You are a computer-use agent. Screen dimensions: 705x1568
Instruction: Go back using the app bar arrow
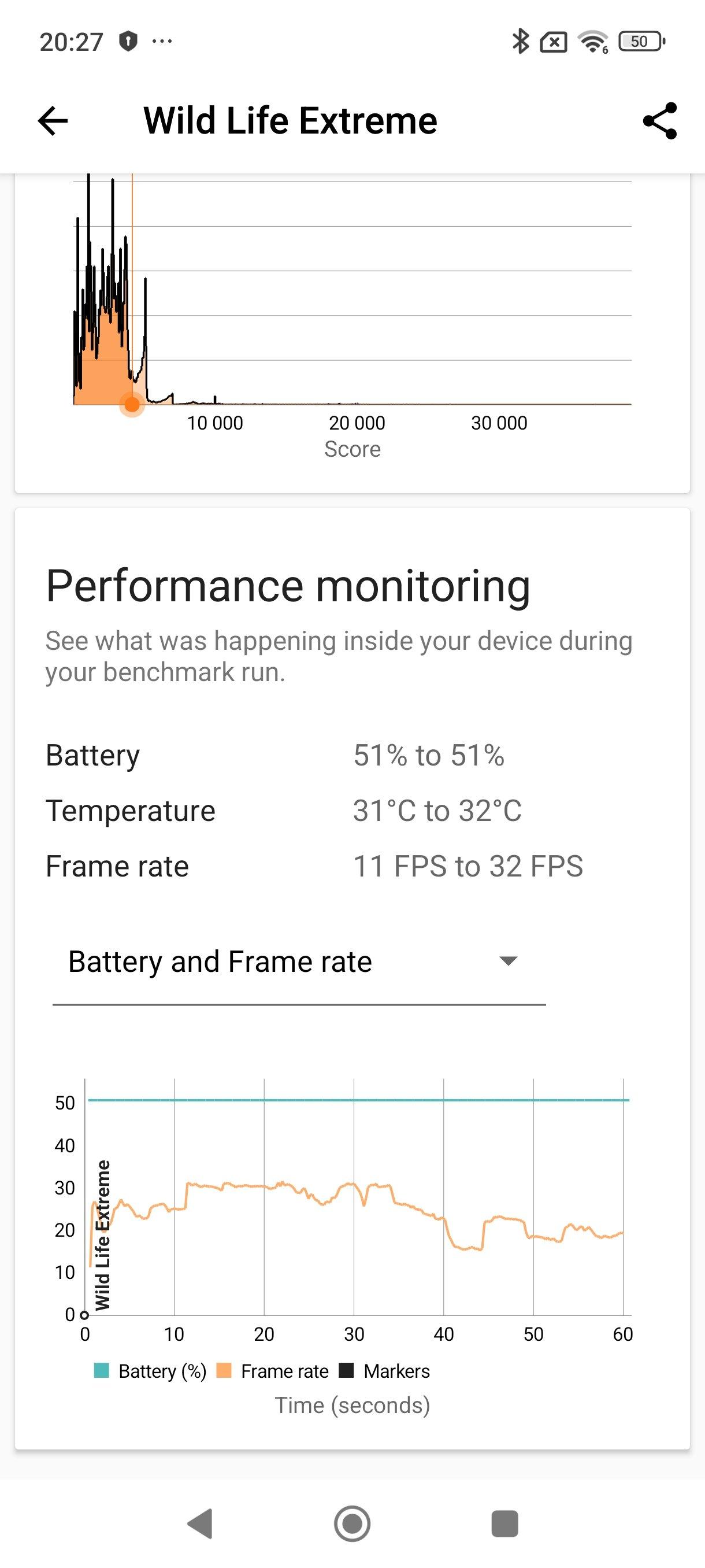(x=53, y=120)
